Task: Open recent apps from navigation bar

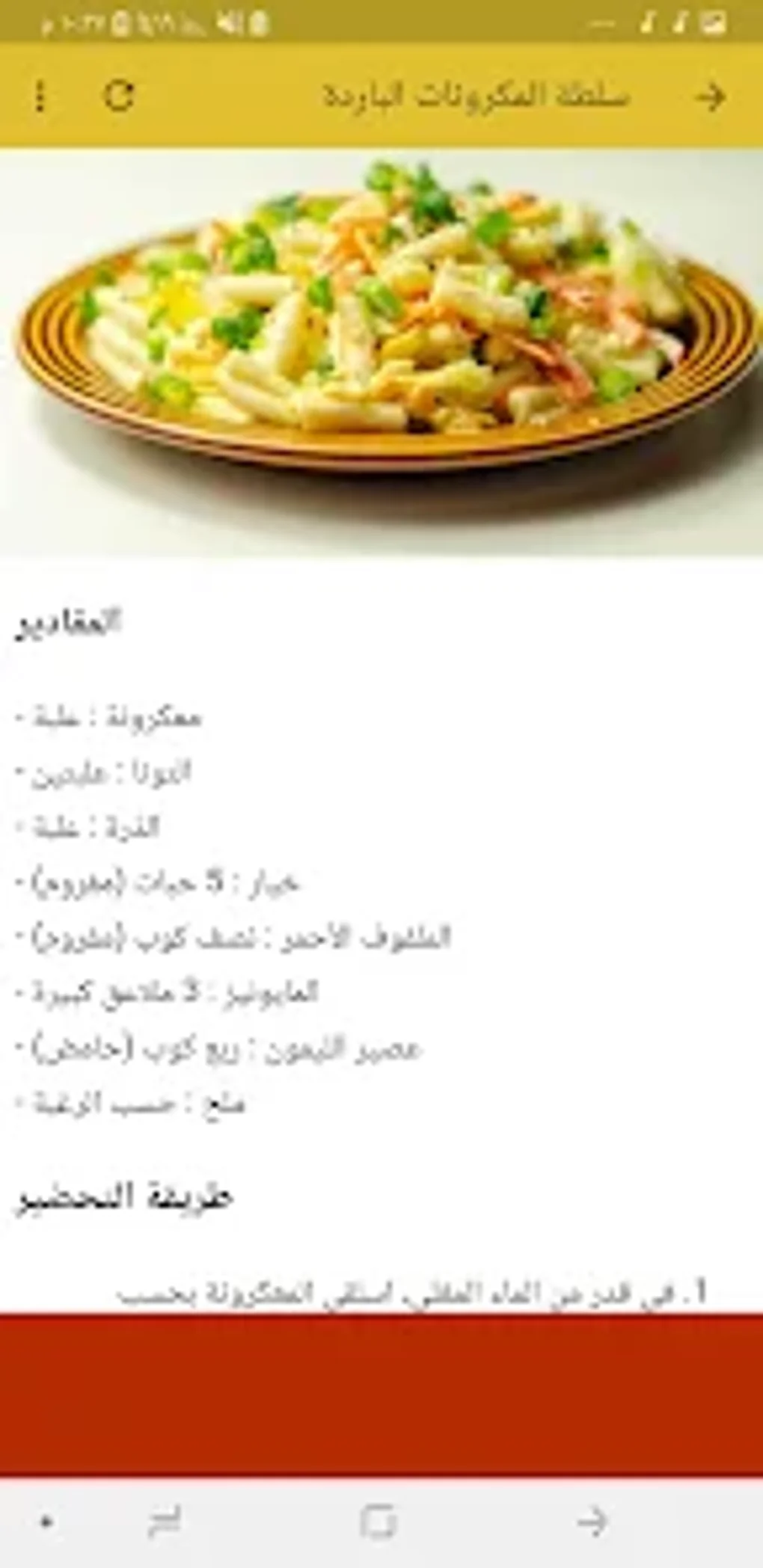Action: 165,1521
